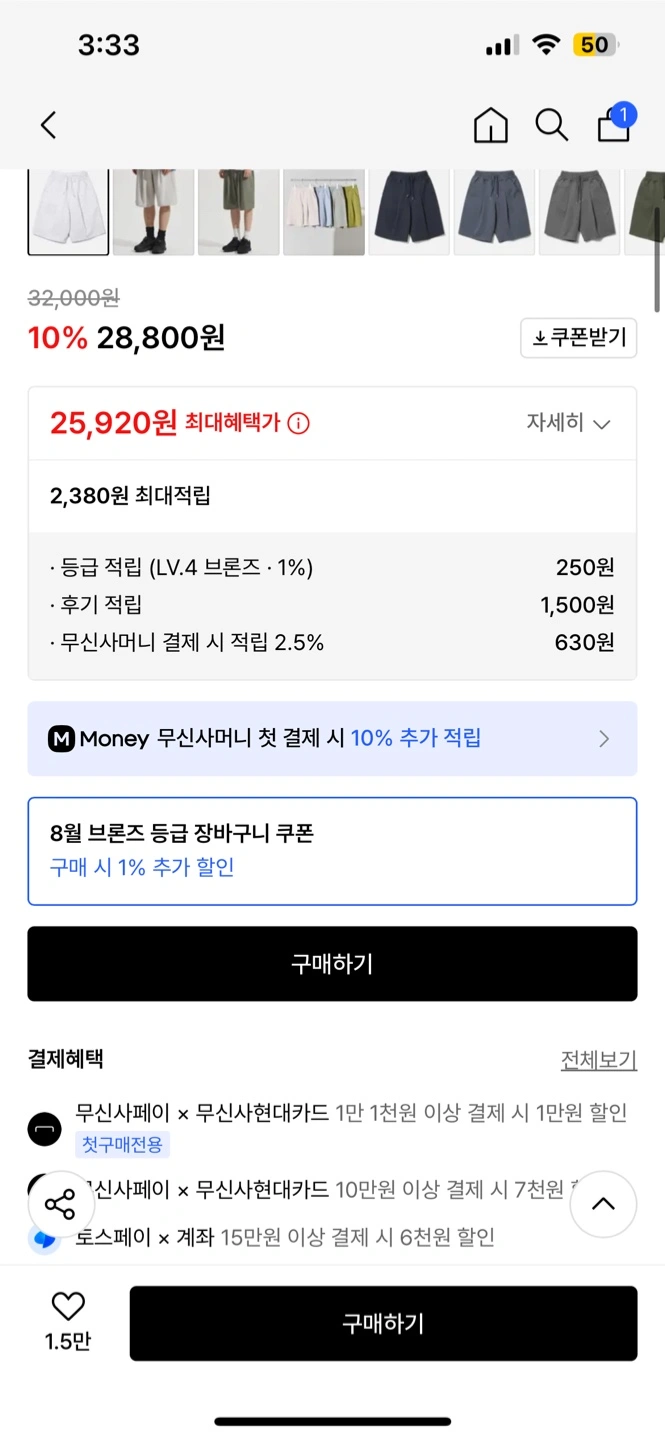
Task: Select the gray shorts thumbnail
Action: tap(579, 212)
